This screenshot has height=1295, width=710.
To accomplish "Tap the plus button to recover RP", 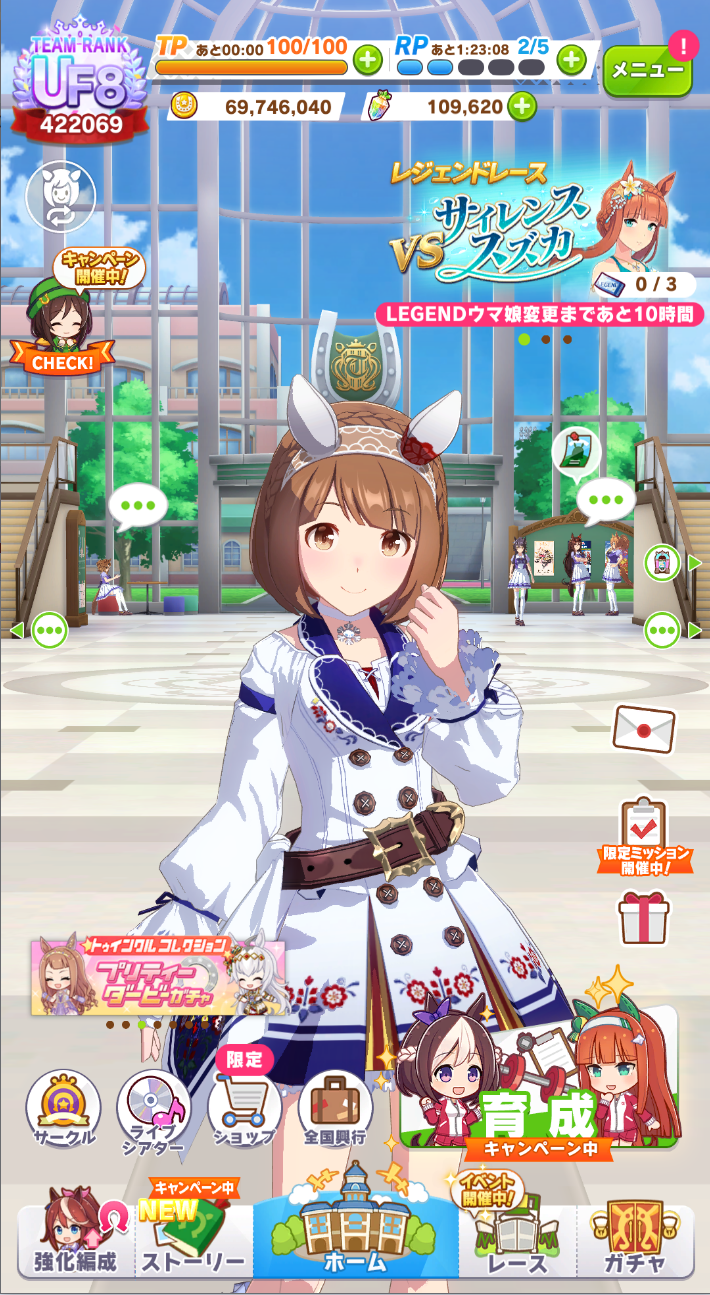I will pos(571,61).
